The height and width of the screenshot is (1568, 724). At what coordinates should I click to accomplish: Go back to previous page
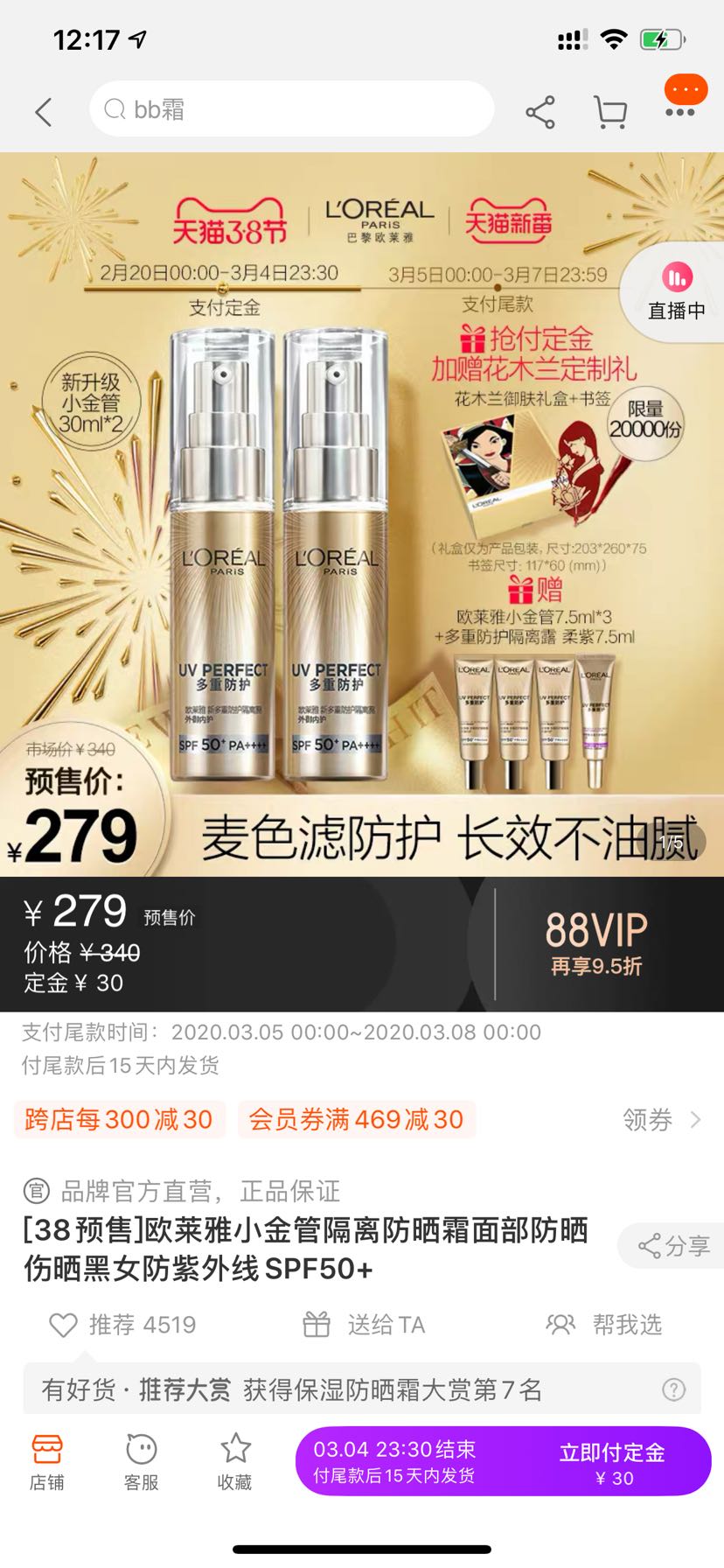(43, 111)
